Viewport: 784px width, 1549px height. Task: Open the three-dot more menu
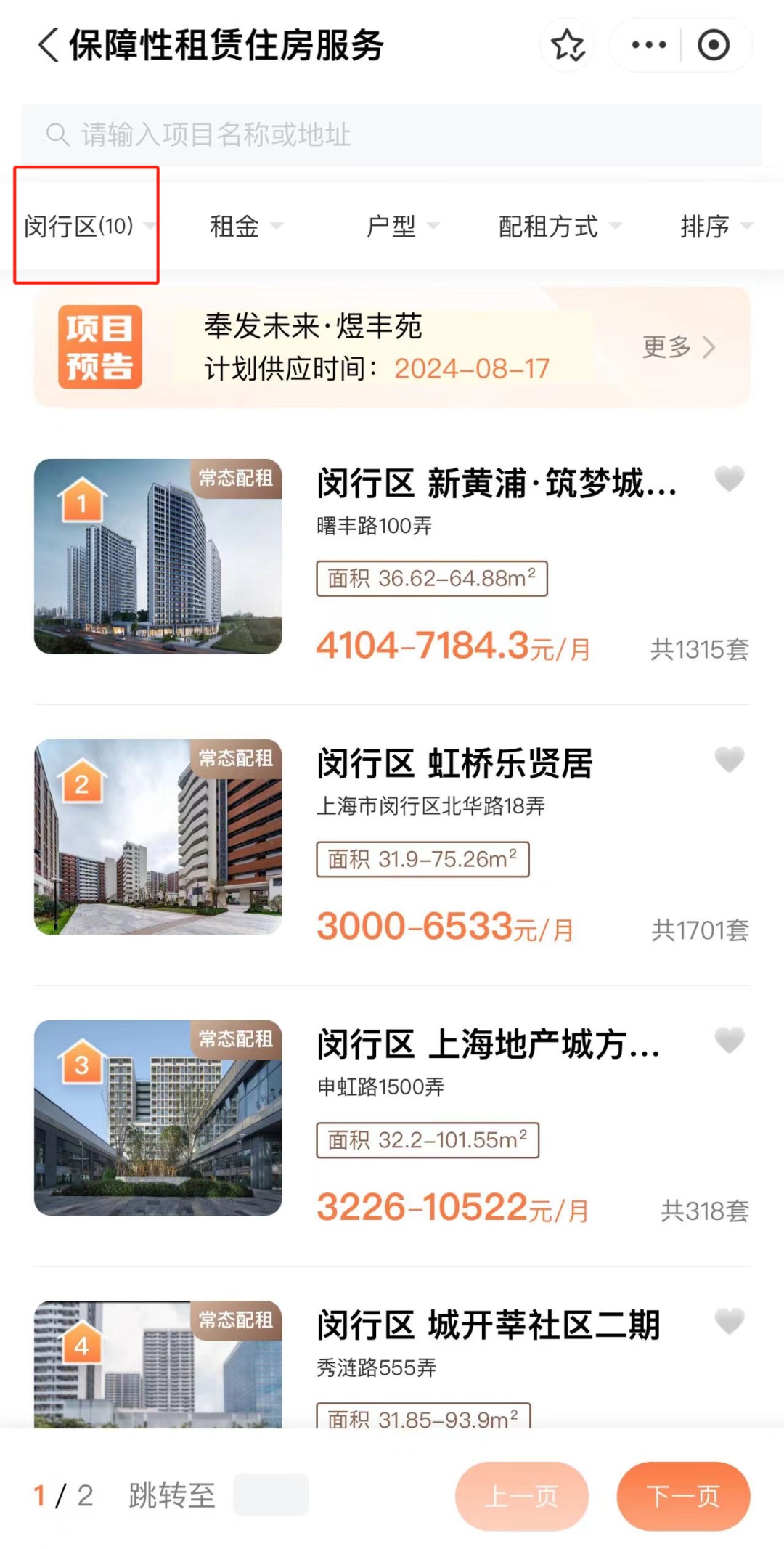(x=648, y=45)
